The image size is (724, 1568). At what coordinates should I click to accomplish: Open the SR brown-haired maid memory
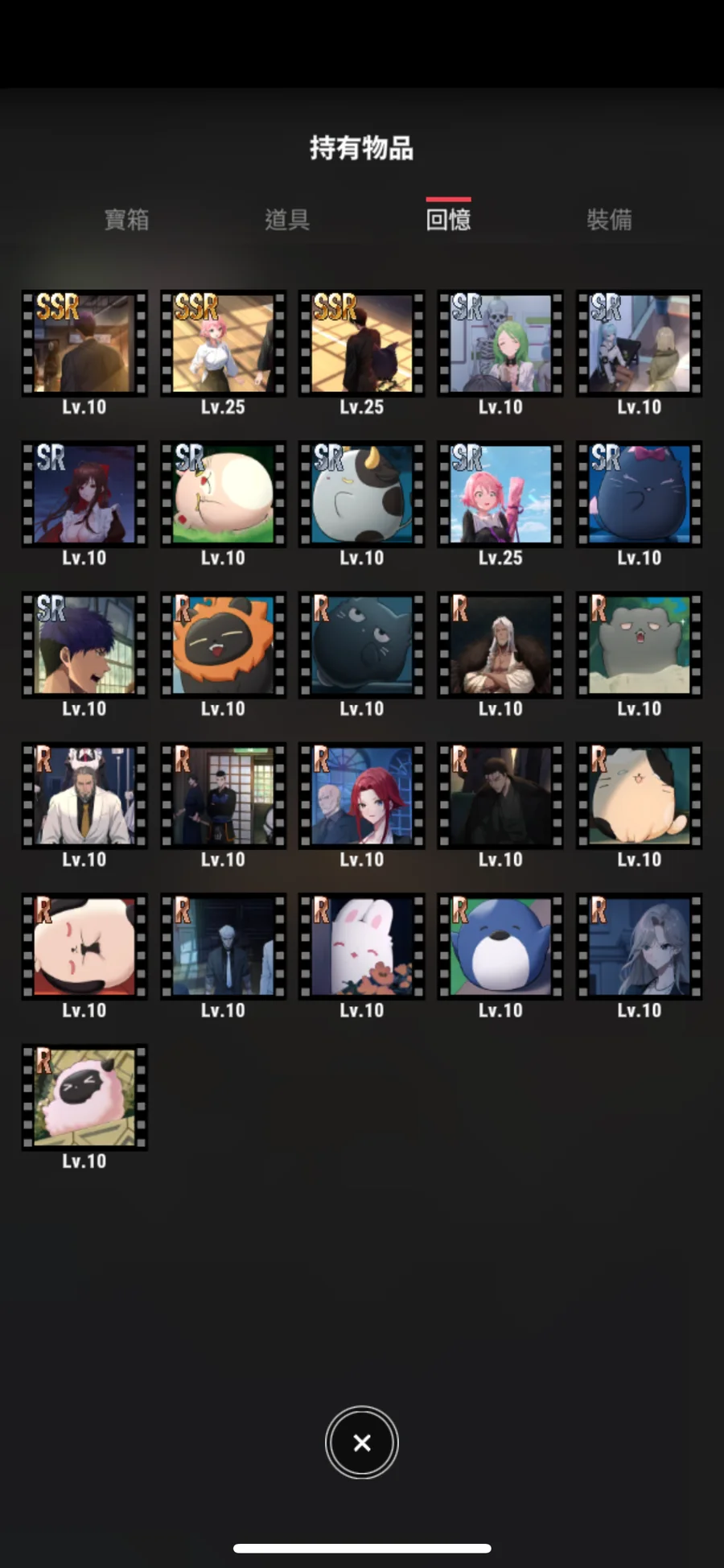[x=84, y=494]
